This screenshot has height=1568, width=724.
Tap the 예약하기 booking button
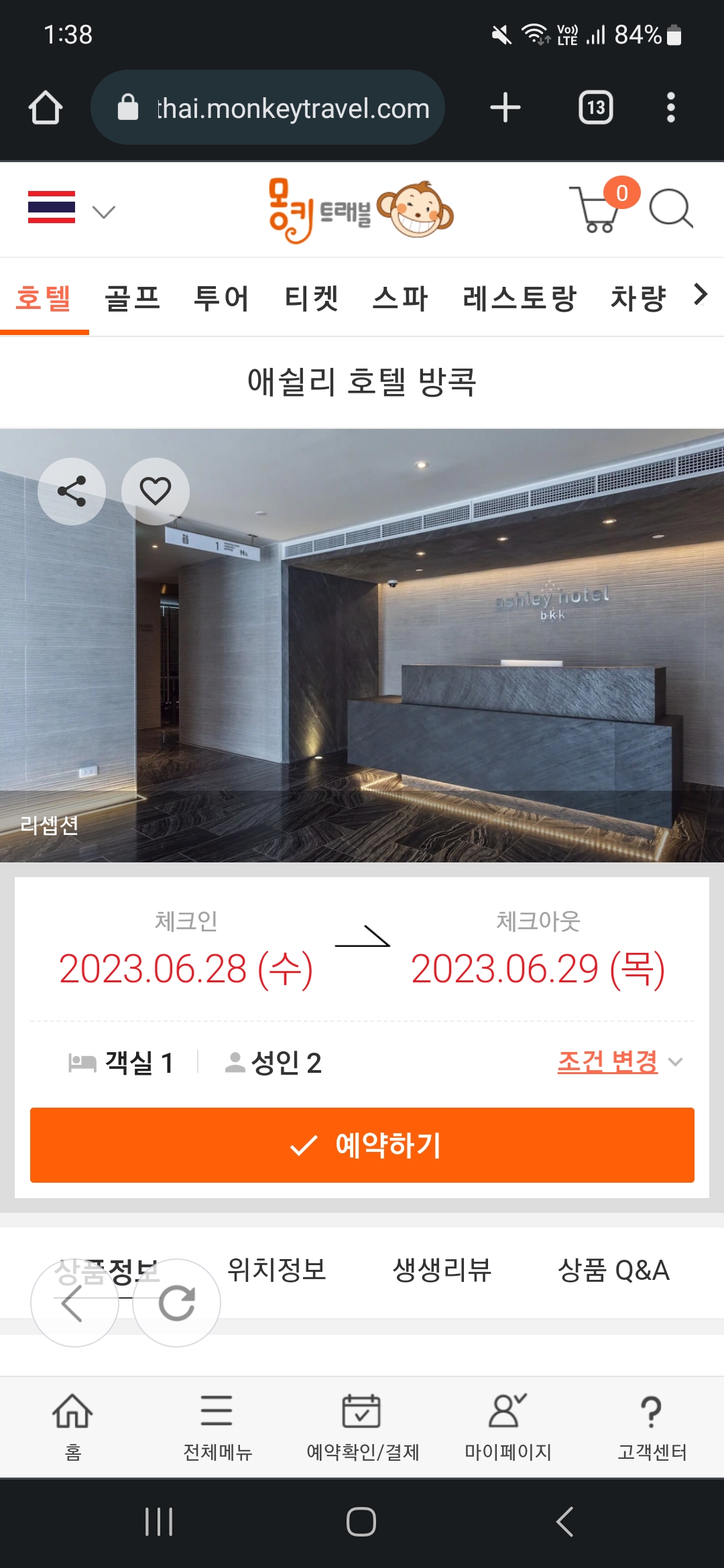click(362, 1145)
